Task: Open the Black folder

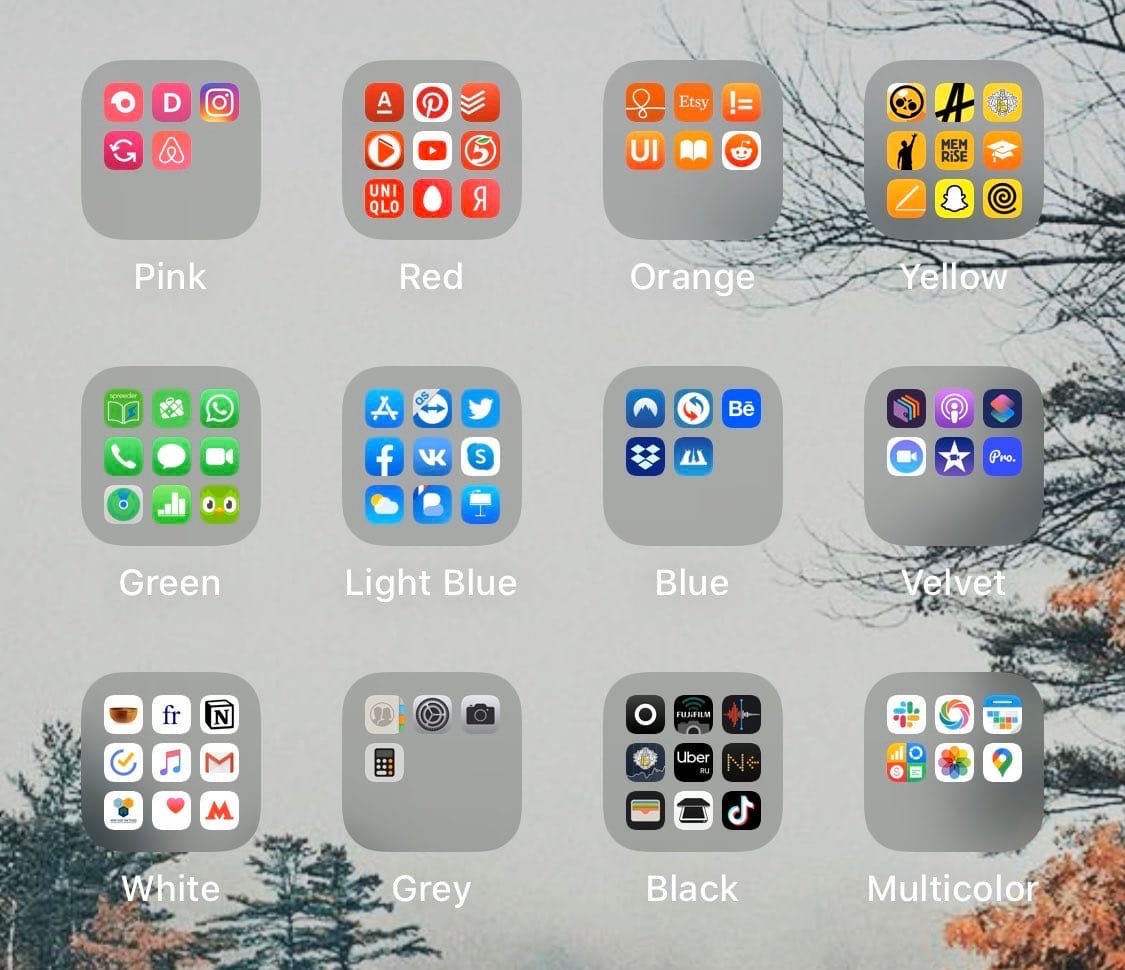Action: pyautogui.click(x=692, y=762)
